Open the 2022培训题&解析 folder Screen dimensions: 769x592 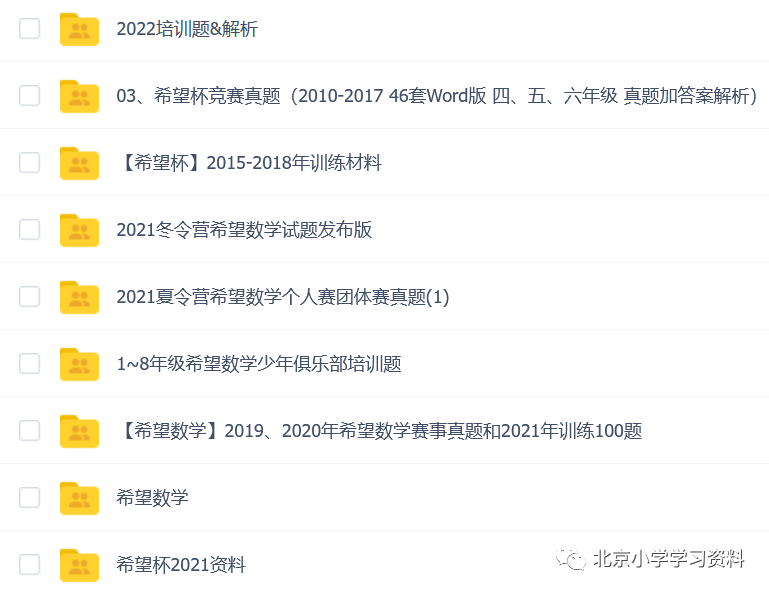(187, 29)
